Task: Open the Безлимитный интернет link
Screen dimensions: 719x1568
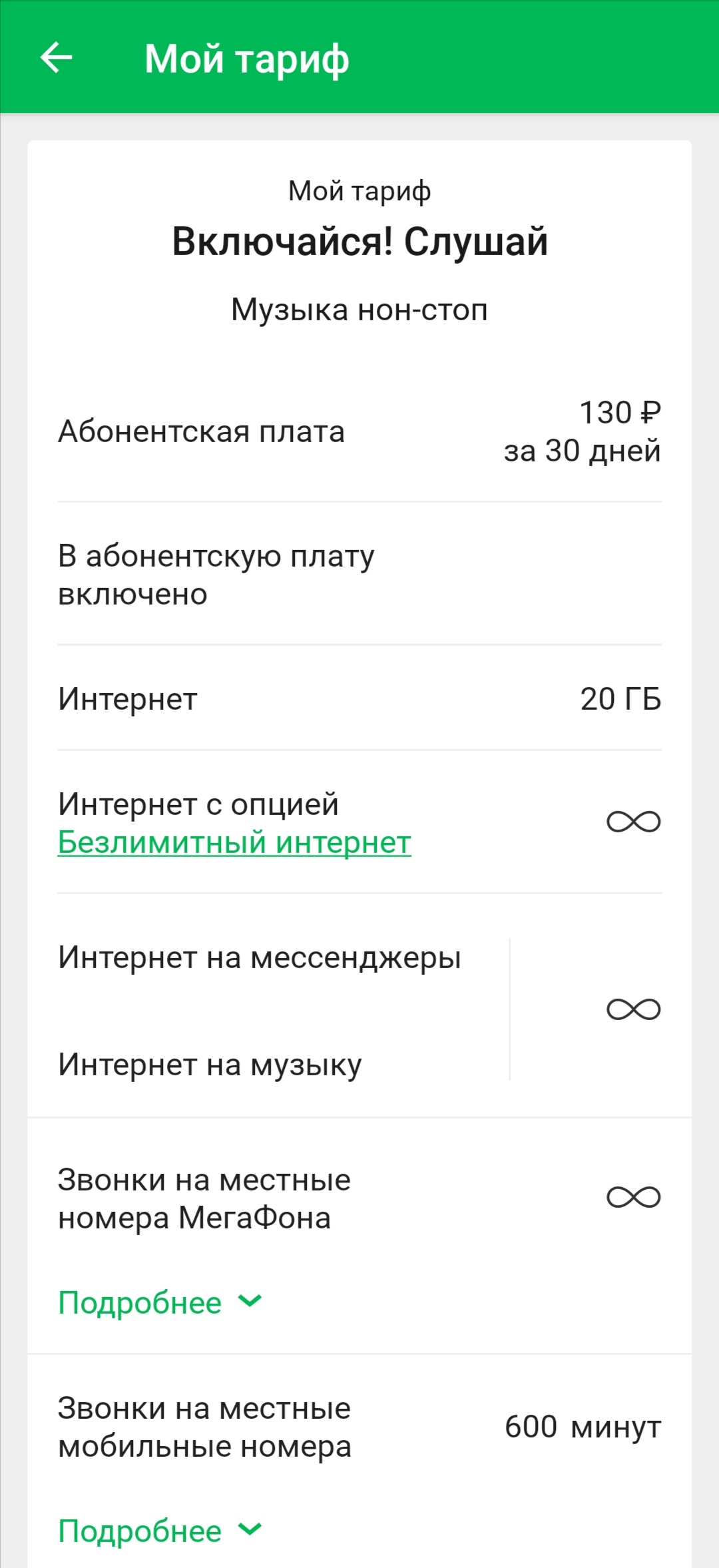Action: tap(234, 842)
